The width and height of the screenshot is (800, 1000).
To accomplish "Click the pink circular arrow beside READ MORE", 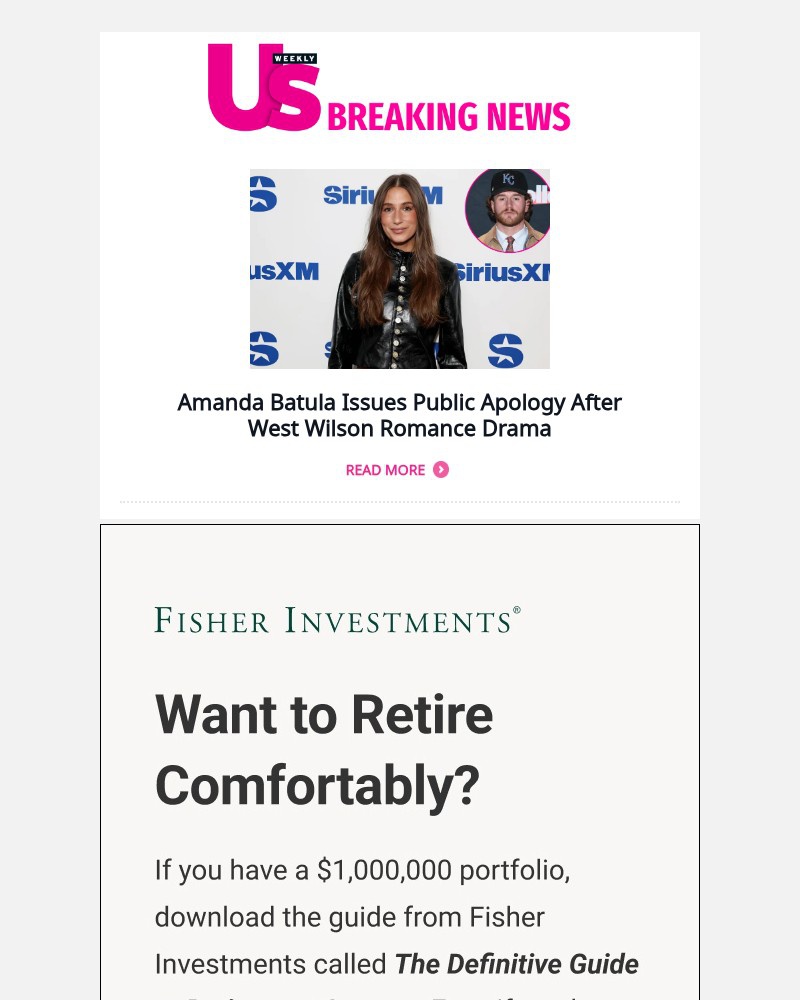I will point(440,470).
